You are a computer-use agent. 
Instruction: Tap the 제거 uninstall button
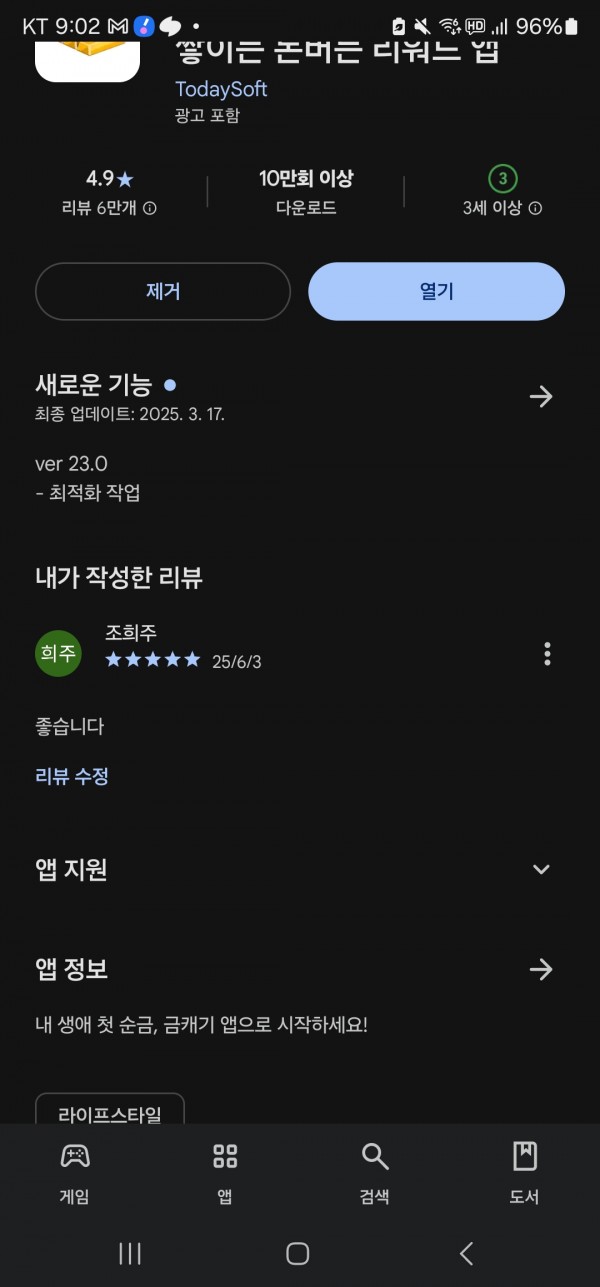163,291
